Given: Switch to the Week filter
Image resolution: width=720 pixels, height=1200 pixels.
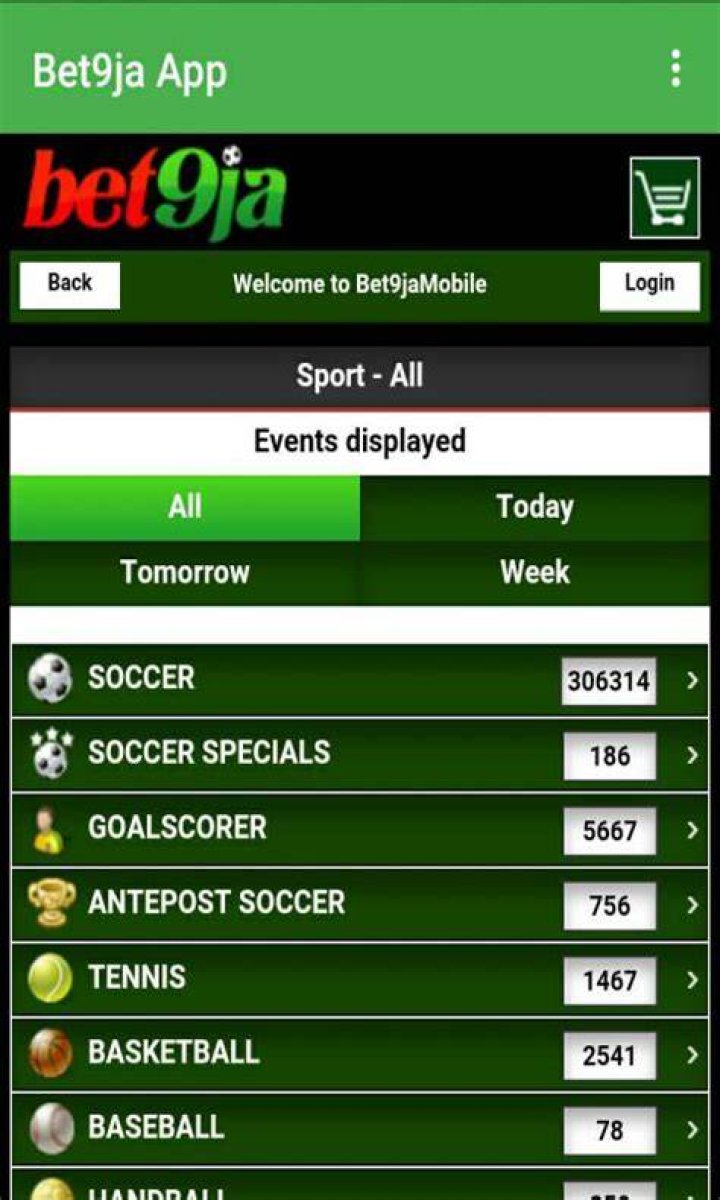Looking at the screenshot, I should click(x=535, y=573).
